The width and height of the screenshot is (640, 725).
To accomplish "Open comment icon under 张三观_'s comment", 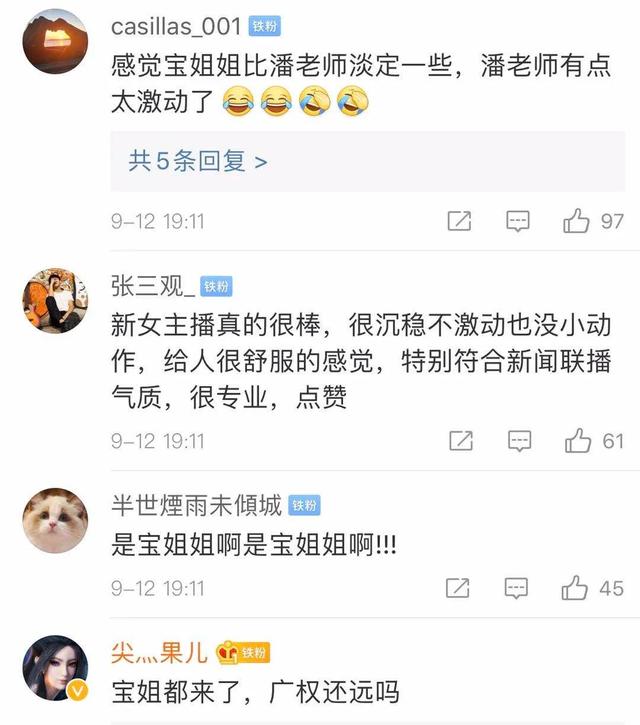I will click(517, 440).
